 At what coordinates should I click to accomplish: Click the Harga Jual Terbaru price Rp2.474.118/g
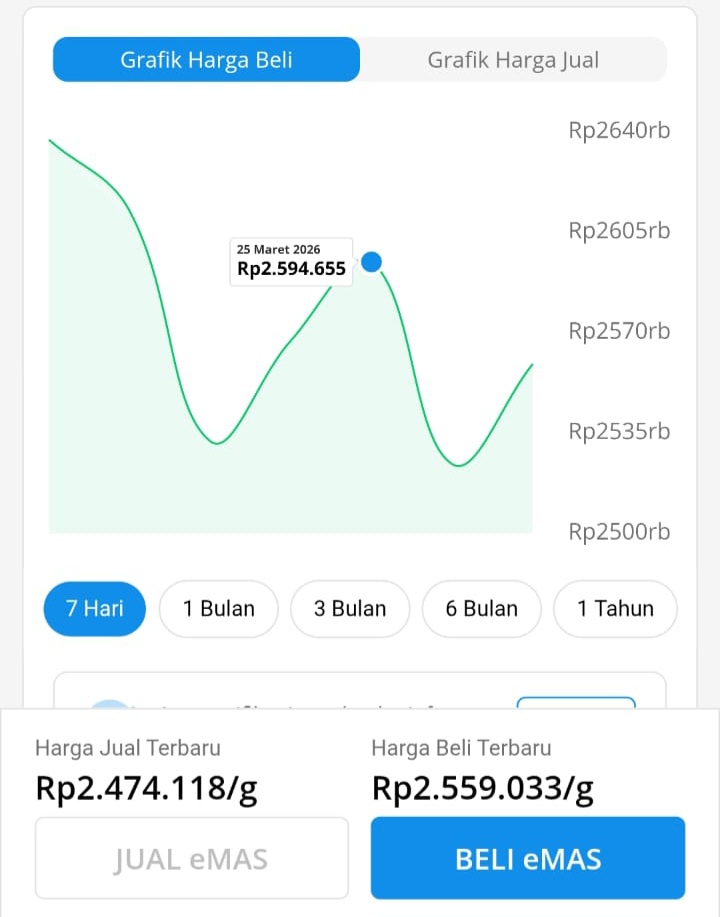[146, 788]
